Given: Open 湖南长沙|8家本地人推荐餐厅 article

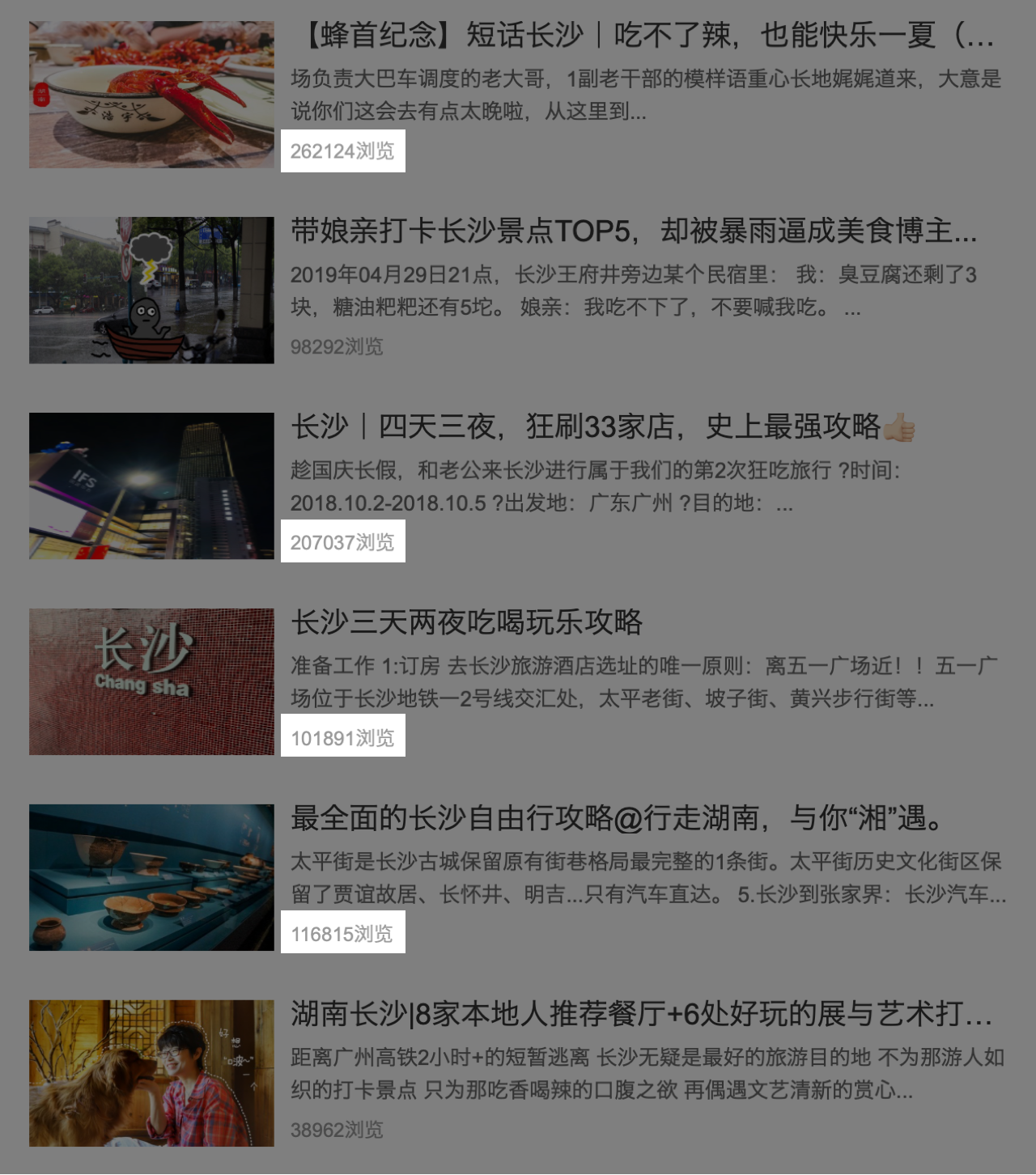Looking at the screenshot, I should (x=642, y=1015).
